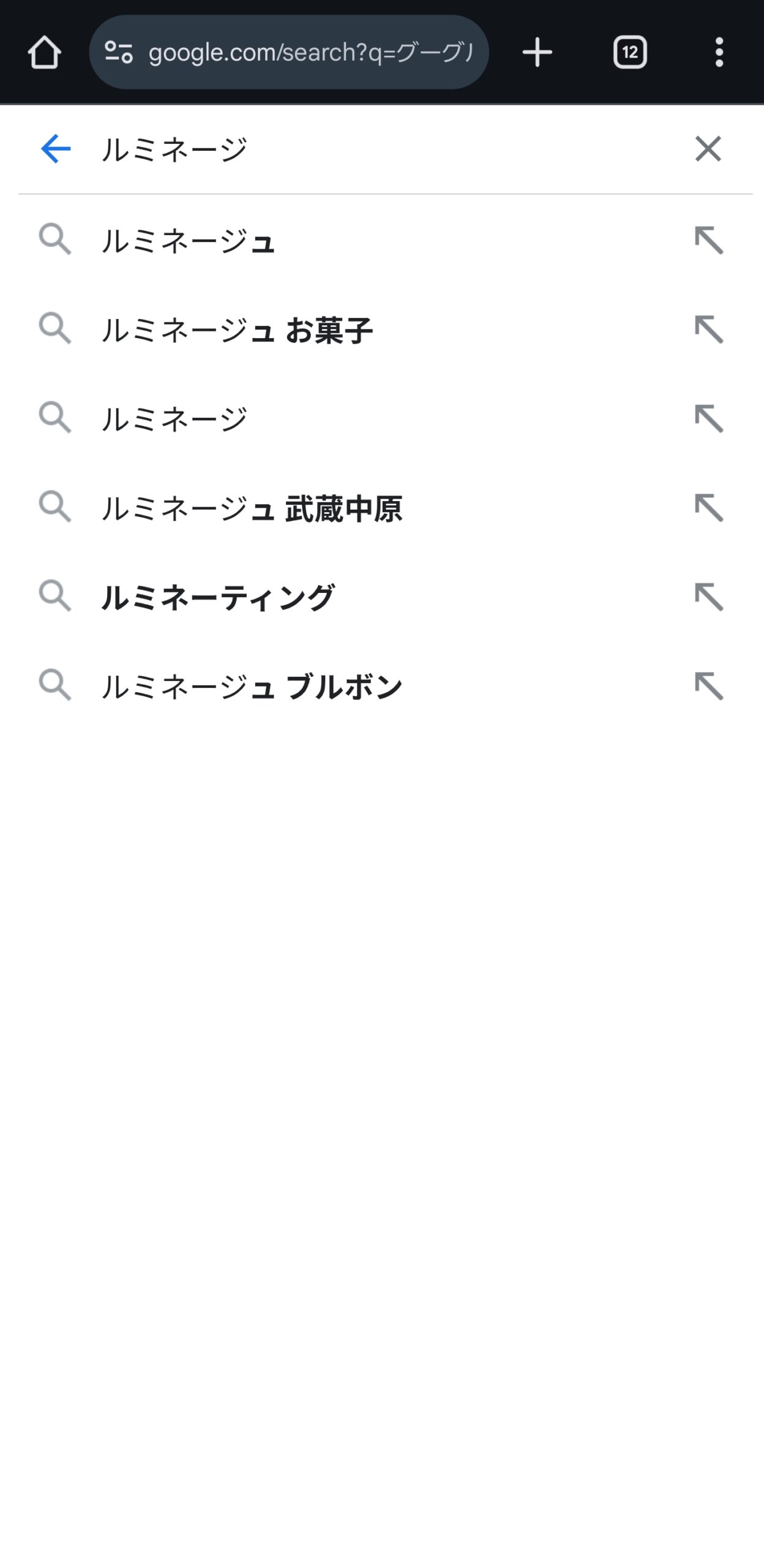Viewport: 764px width, 1568px height.
Task: Open a new tab with the plus icon
Action: (x=537, y=53)
